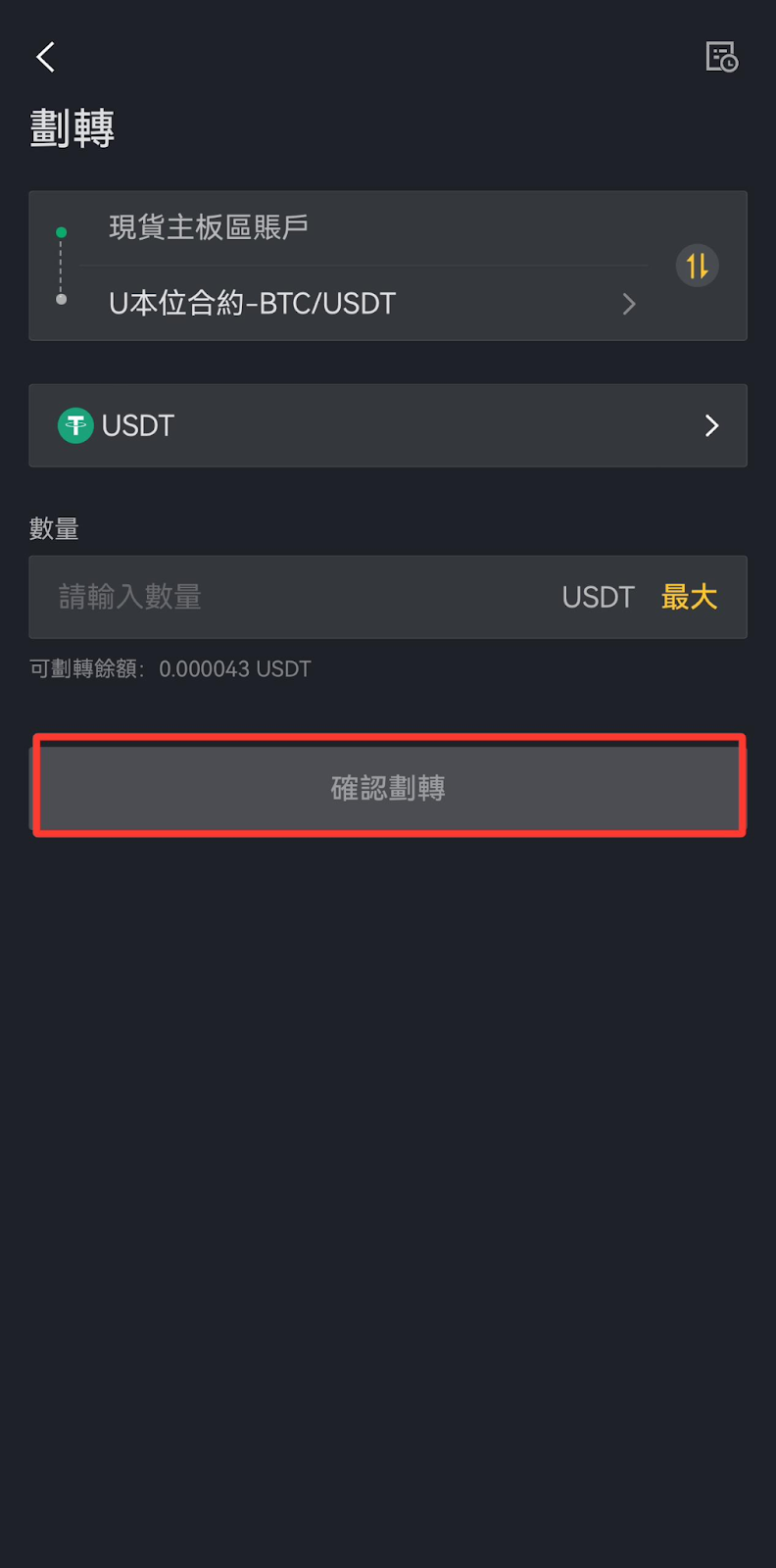The height and width of the screenshot is (1568, 776).
Task: Open the USDT coin selector
Action: click(x=388, y=425)
